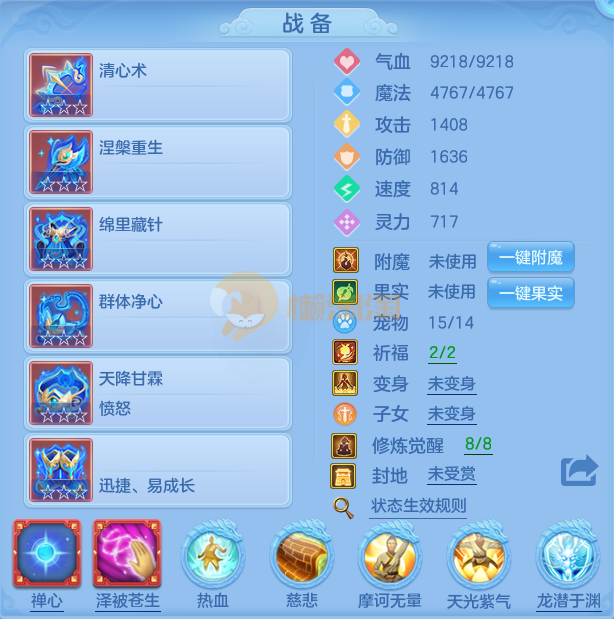Open the 天降甘霖 愤怒 equipment card
Image resolution: width=614 pixels, height=619 pixels.
(158, 393)
